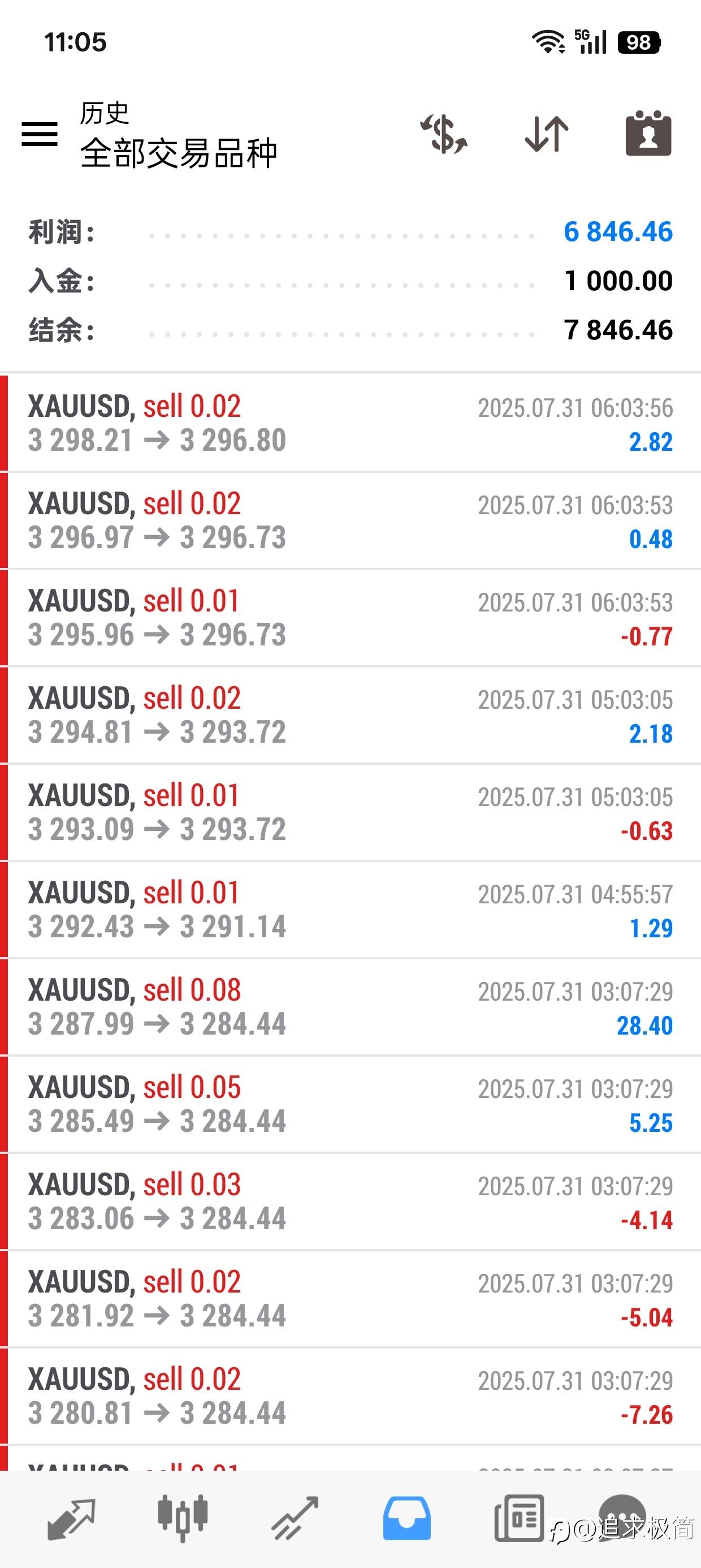Image resolution: width=701 pixels, height=1568 pixels.
Task: Open the sort order arrows
Action: (547, 134)
